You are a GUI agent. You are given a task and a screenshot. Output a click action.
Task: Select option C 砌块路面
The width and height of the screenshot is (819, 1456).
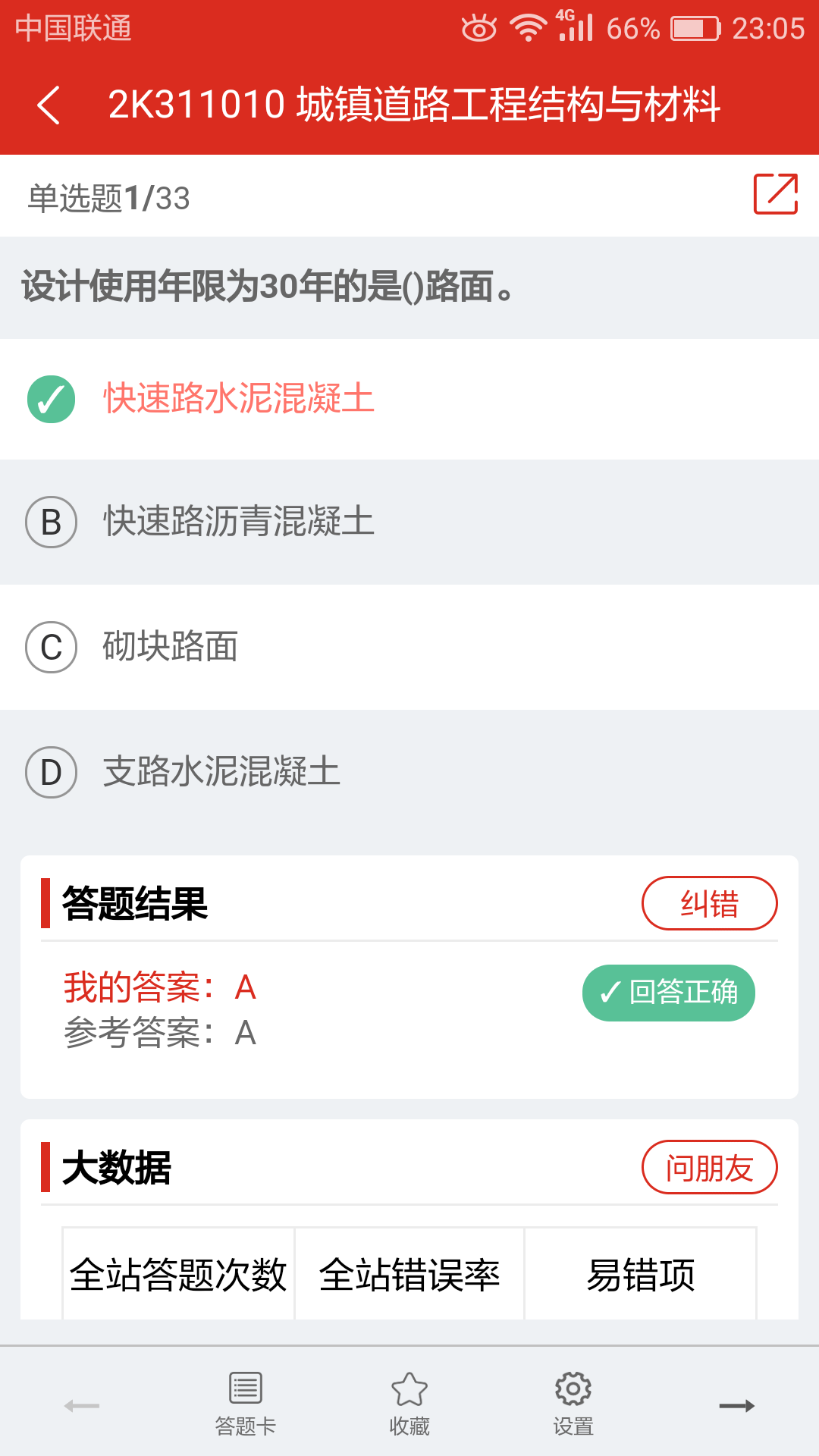pyautogui.click(x=171, y=647)
